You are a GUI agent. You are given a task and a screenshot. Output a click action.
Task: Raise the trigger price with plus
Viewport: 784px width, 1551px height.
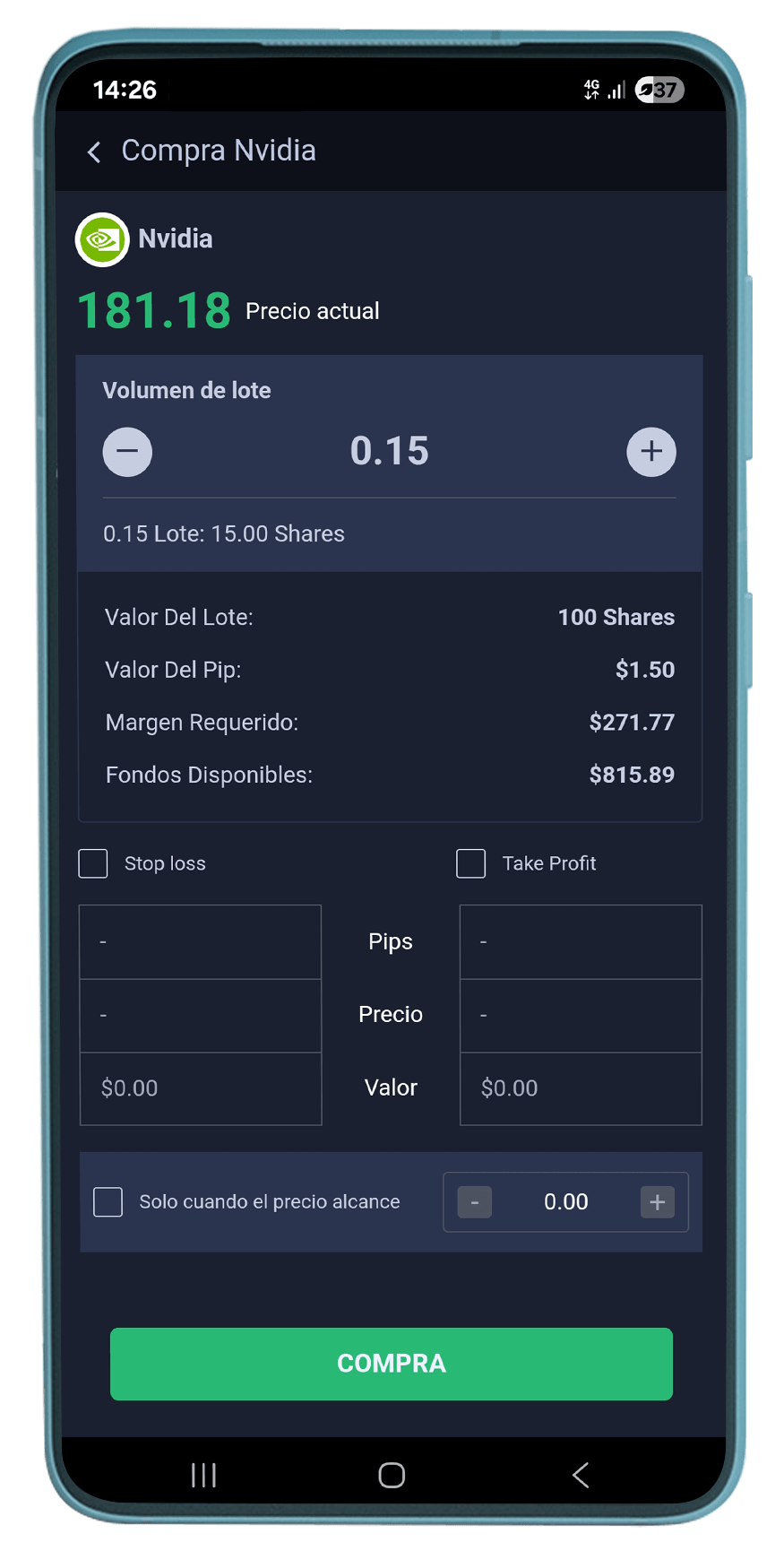[x=657, y=1202]
